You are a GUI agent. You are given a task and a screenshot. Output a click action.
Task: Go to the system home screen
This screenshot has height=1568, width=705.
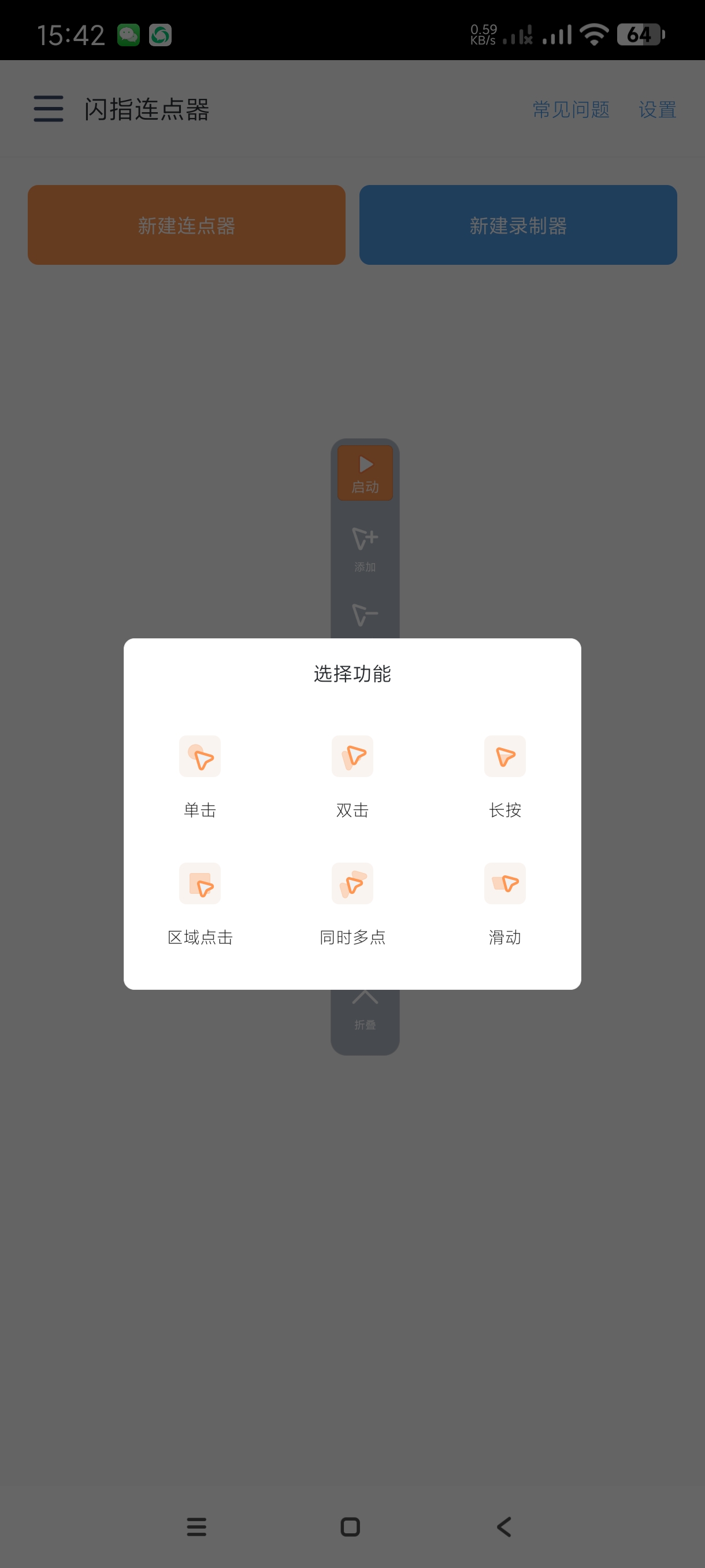coord(350,1526)
